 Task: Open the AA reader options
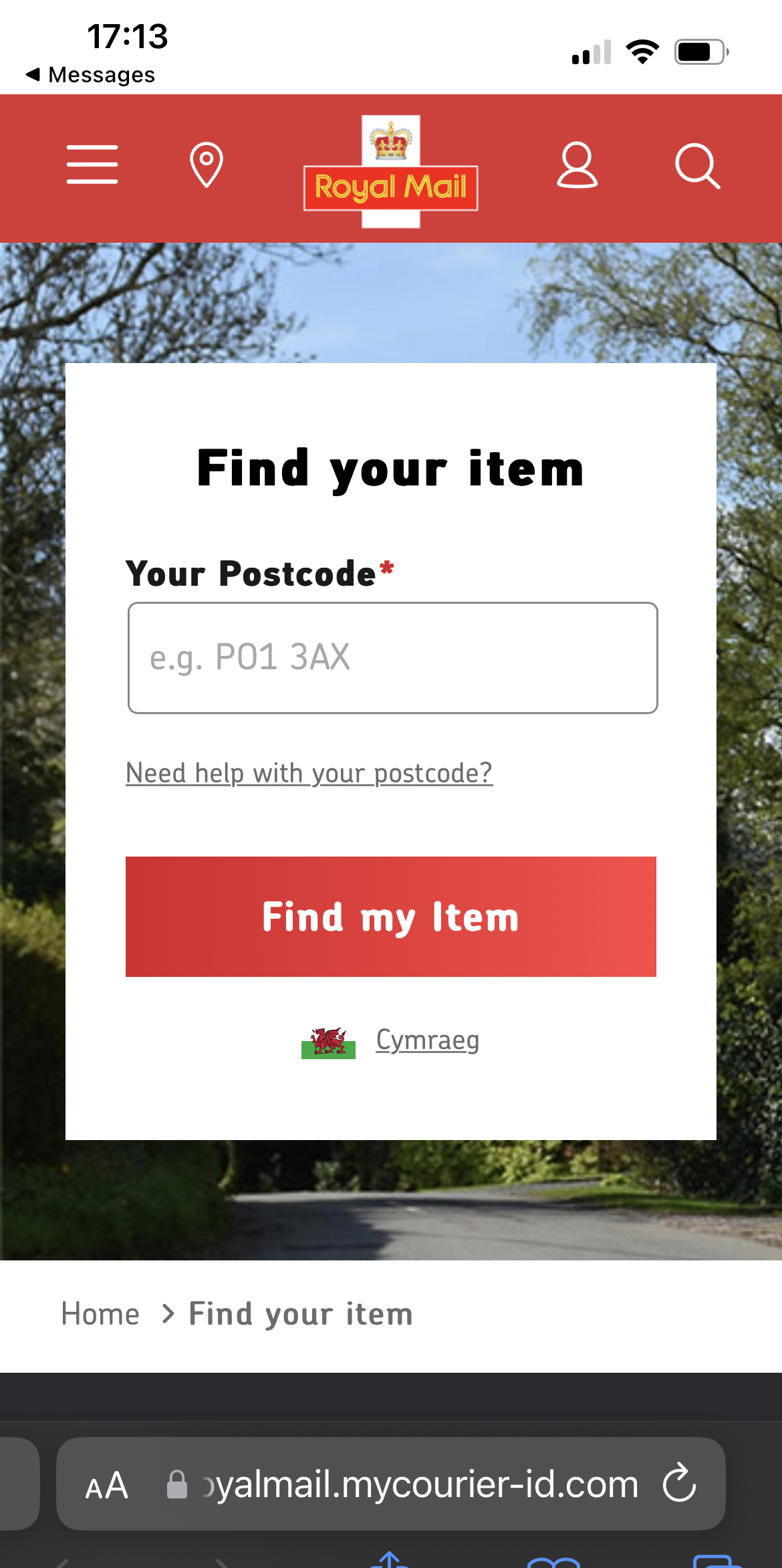pos(106,1486)
